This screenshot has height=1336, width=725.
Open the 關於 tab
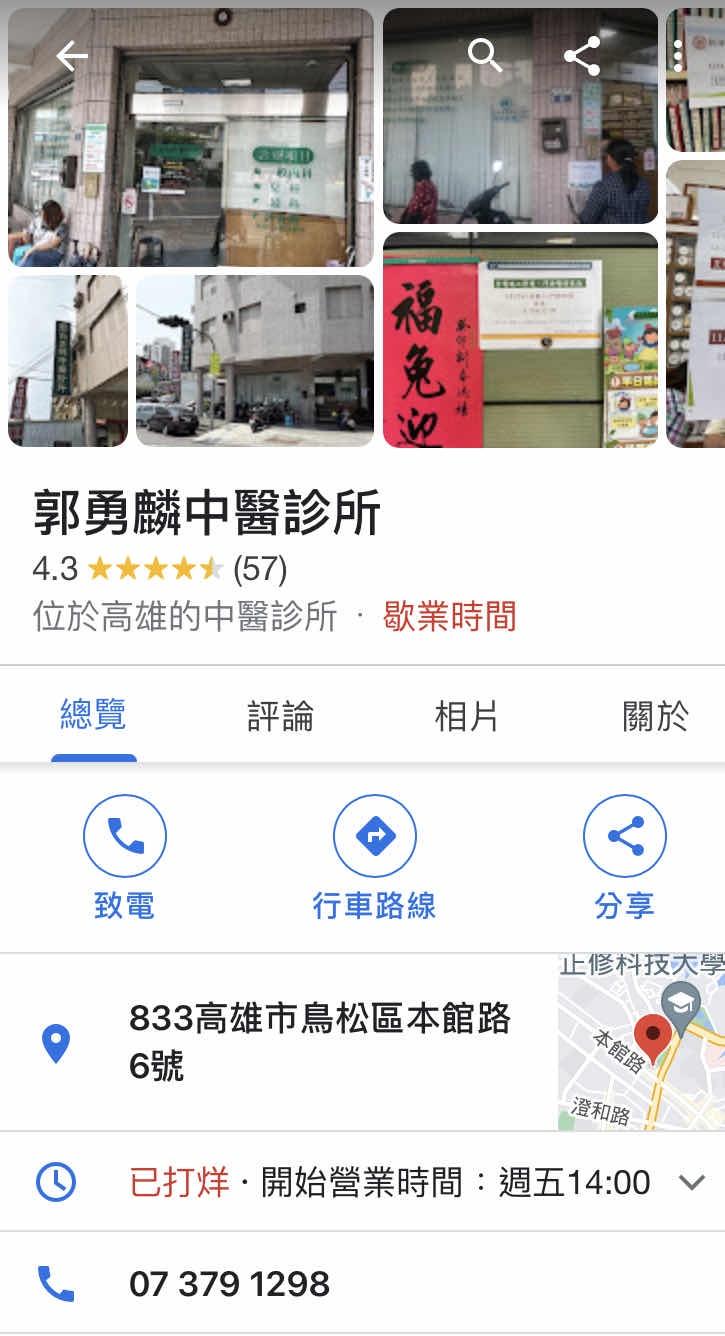656,717
